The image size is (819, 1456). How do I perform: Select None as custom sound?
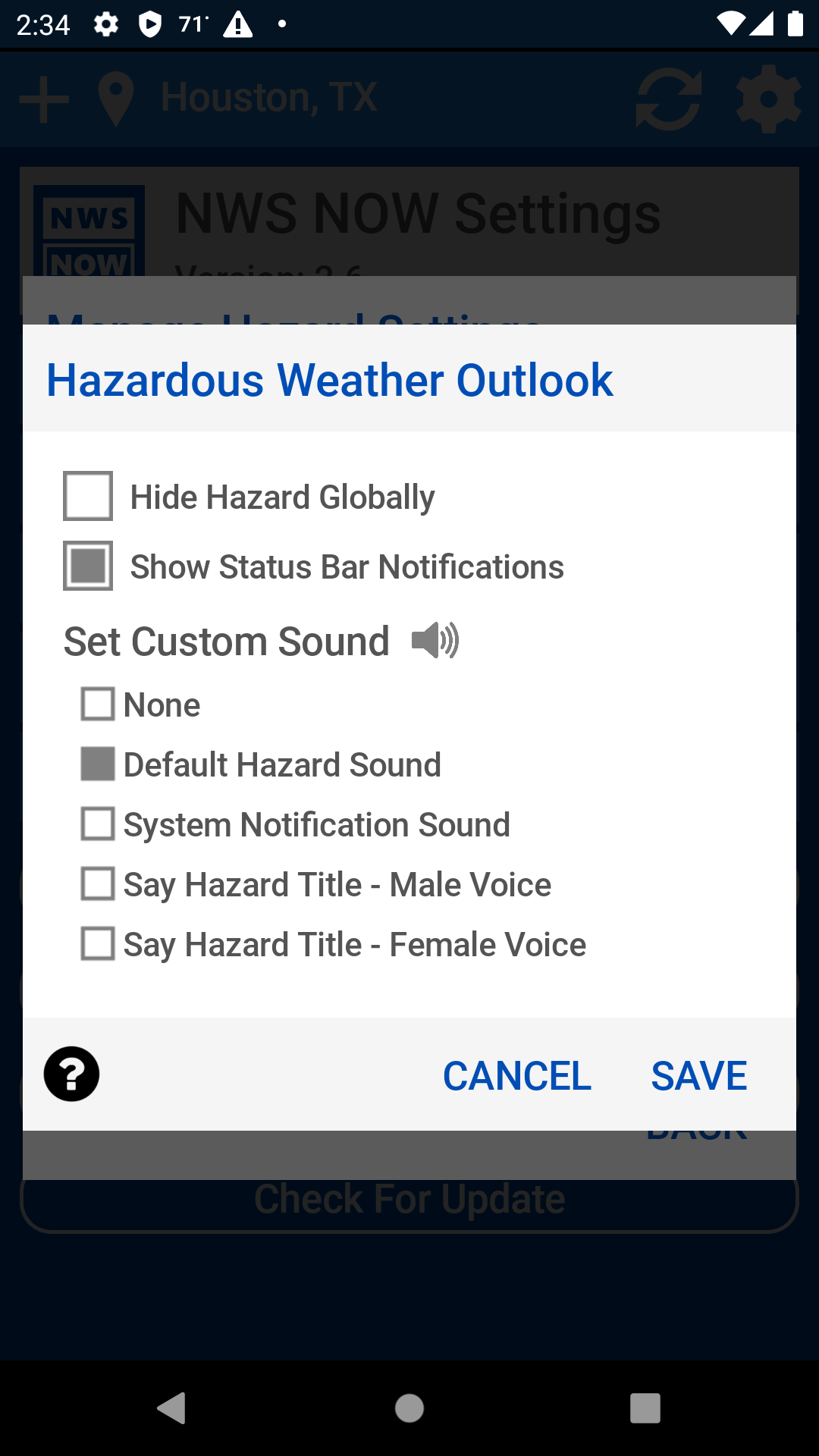(99, 704)
